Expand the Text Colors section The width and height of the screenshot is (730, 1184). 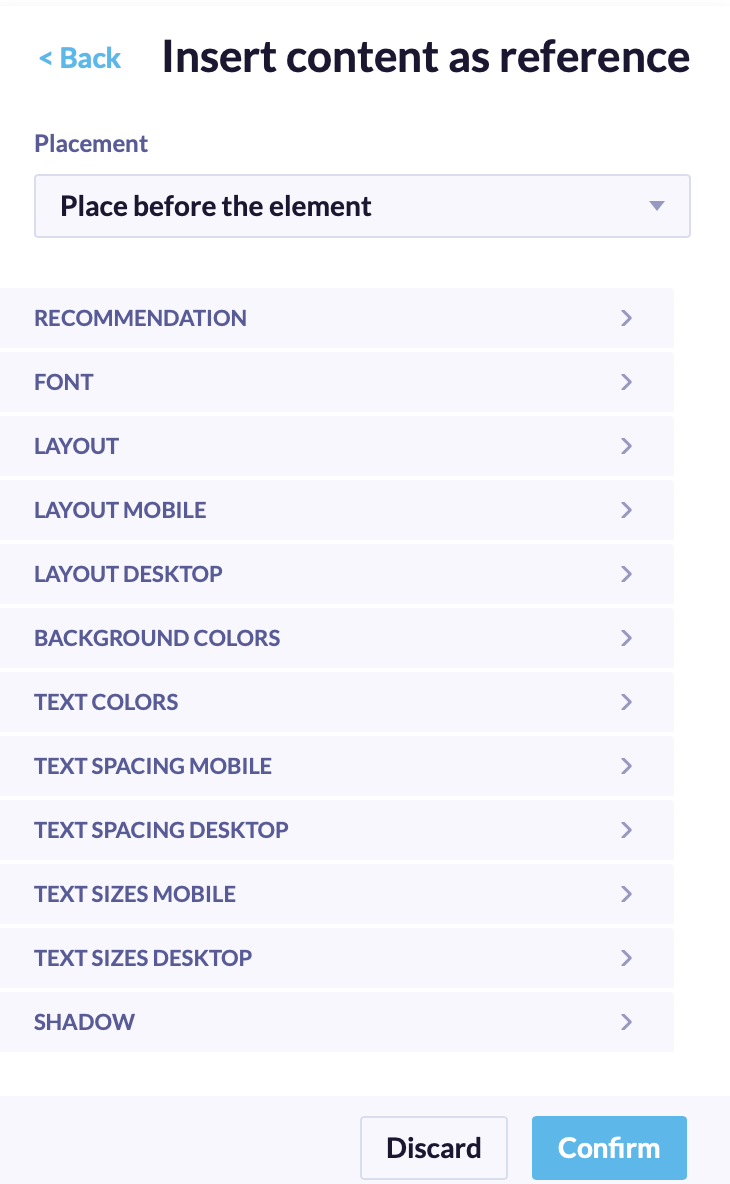(336, 702)
